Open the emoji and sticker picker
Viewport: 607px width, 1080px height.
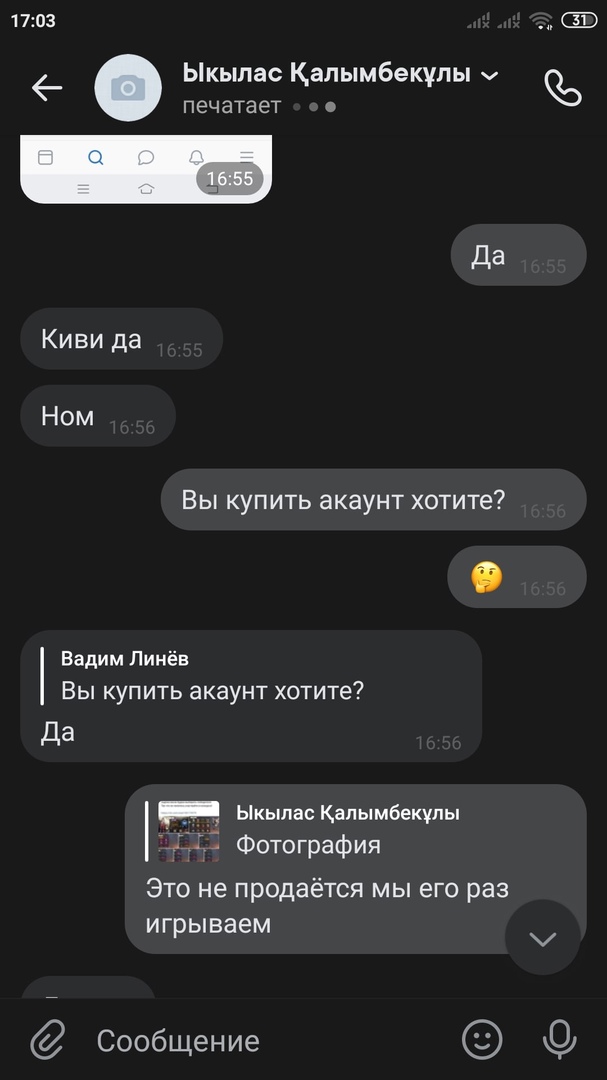pos(482,1040)
